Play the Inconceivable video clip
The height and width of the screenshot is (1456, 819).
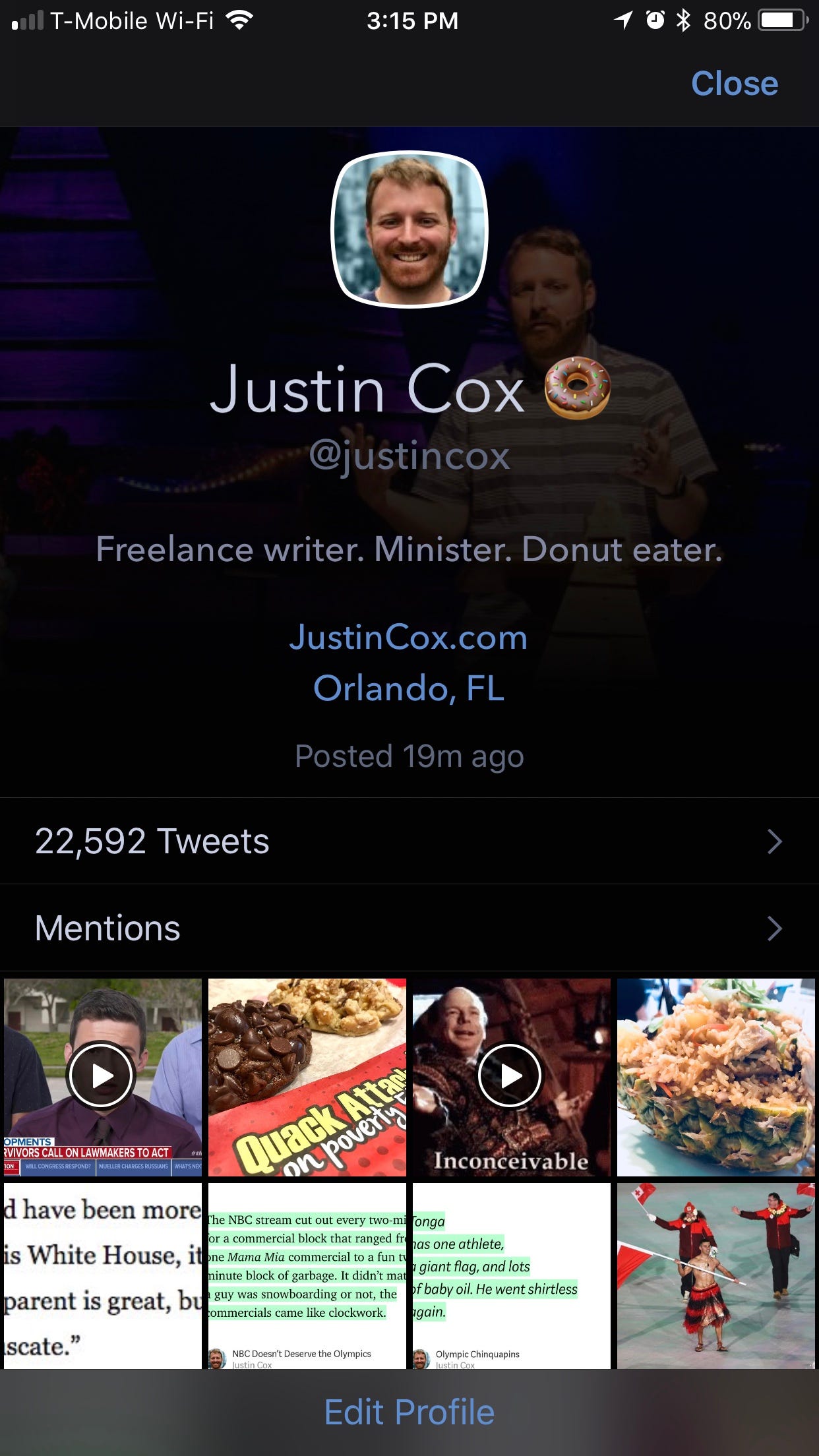point(512,1077)
